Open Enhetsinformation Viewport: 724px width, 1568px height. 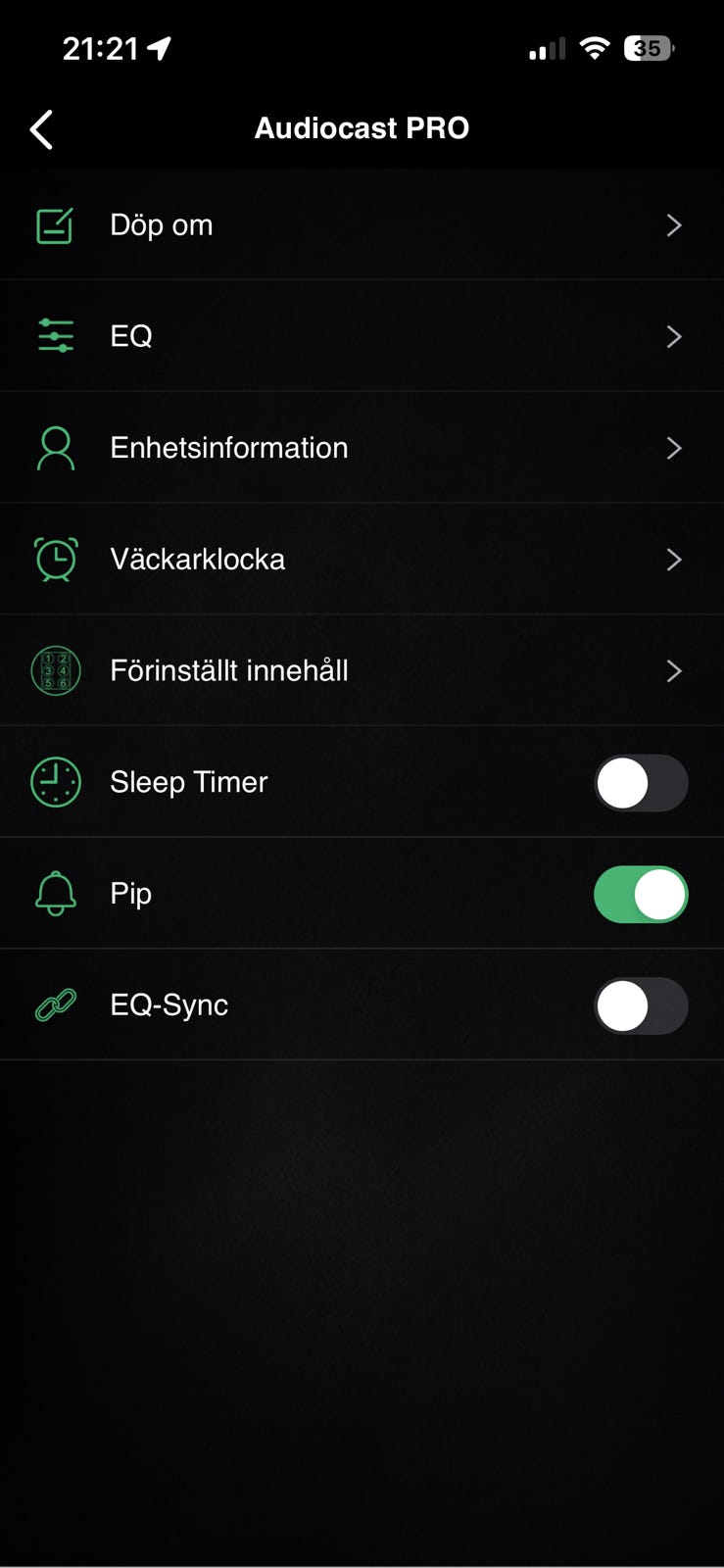click(362, 448)
